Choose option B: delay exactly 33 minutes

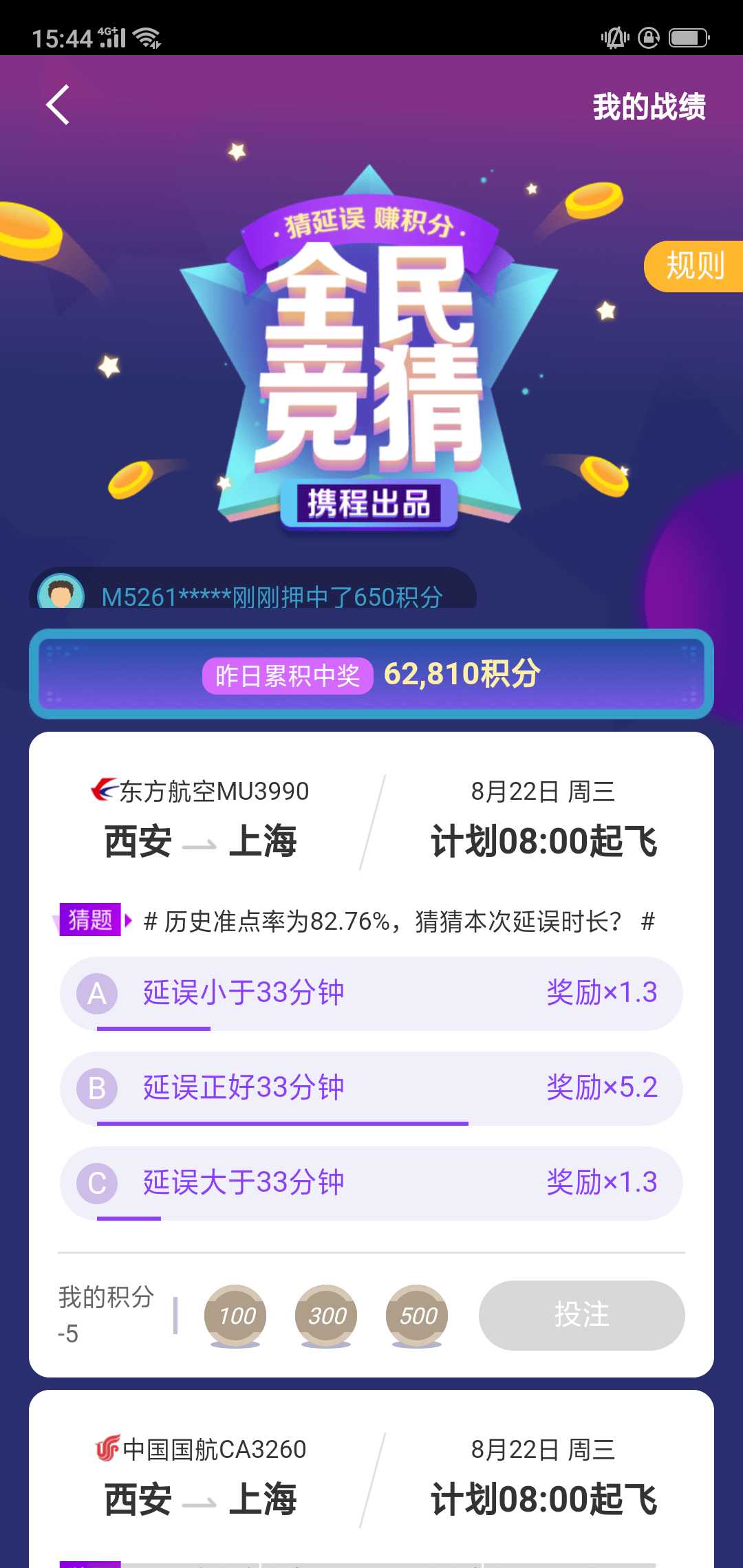pos(371,1088)
